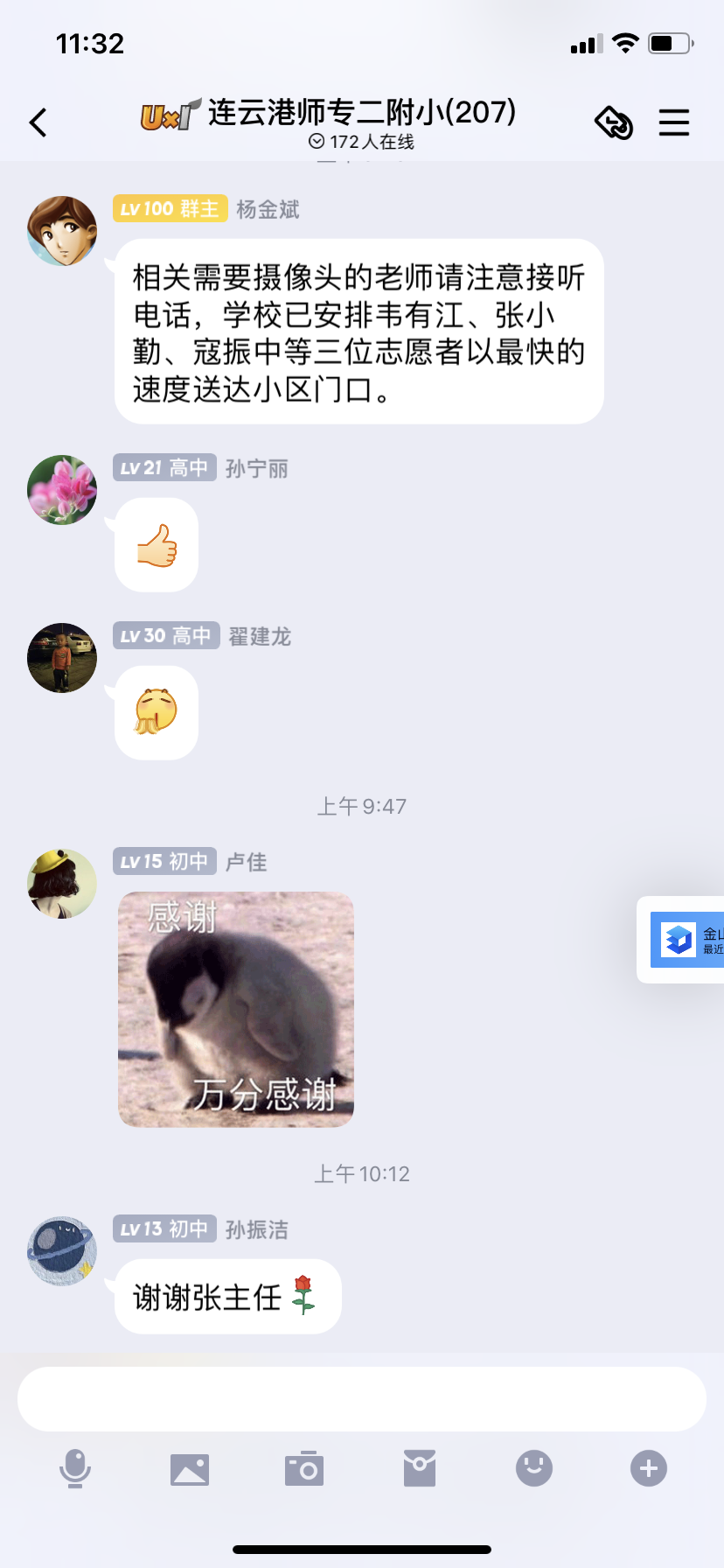Screen dimensions: 724x1568
Task: Open the link icon beside the menu
Action: point(614,122)
